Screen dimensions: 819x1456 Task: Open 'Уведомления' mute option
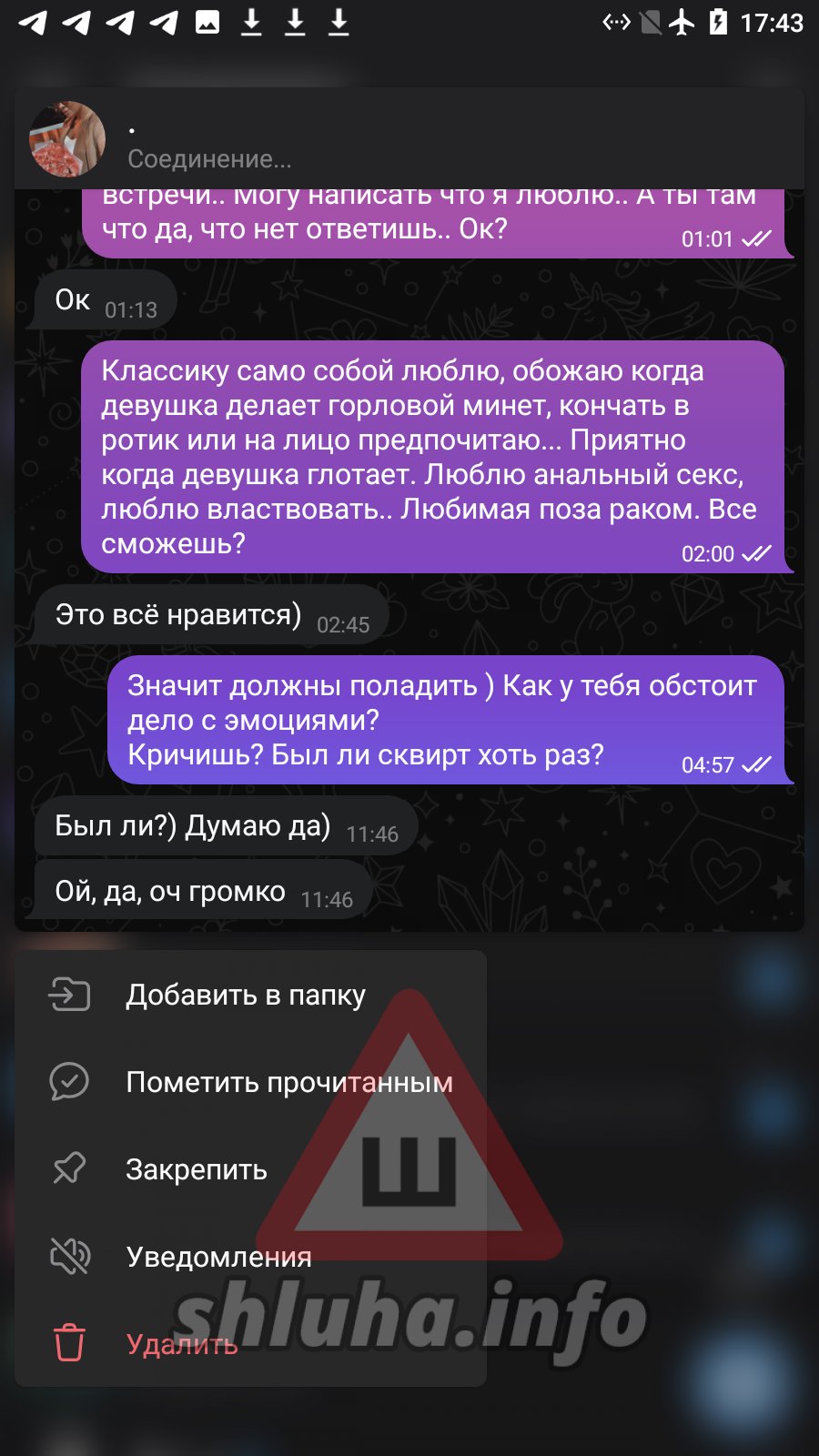pos(250,1257)
